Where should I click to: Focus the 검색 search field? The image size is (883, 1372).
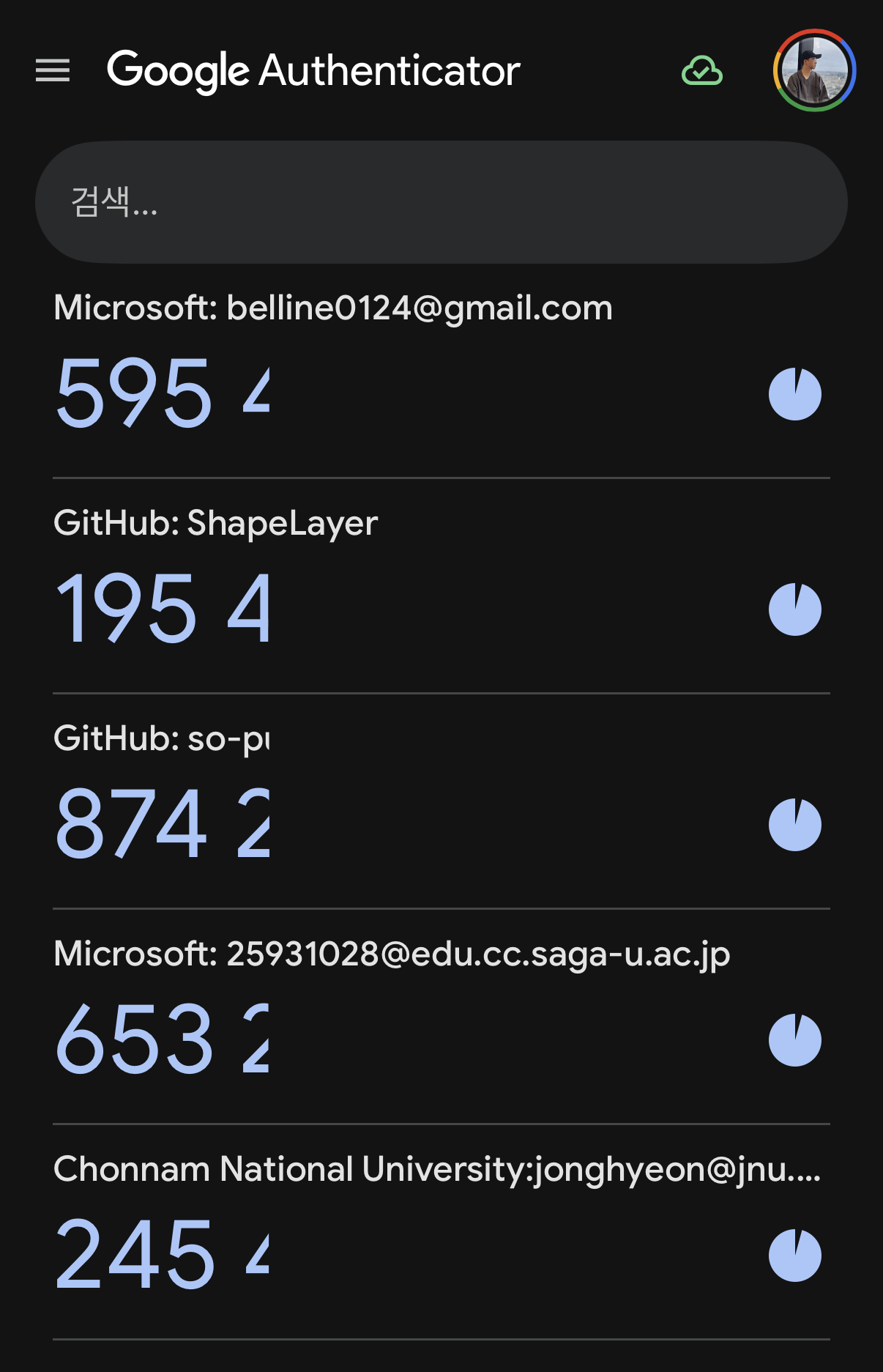point(441,202)
